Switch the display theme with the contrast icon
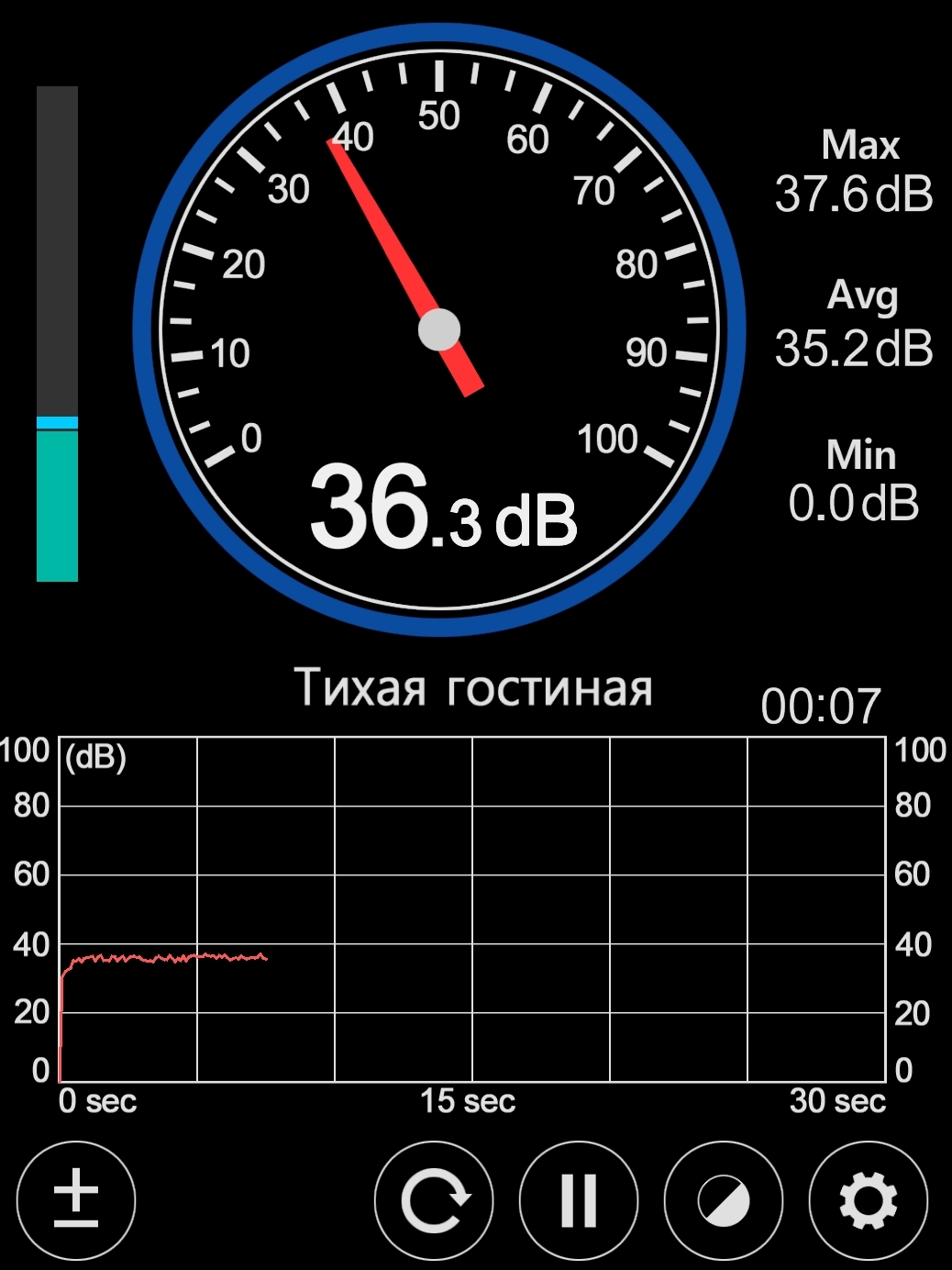 [724, 1200]
